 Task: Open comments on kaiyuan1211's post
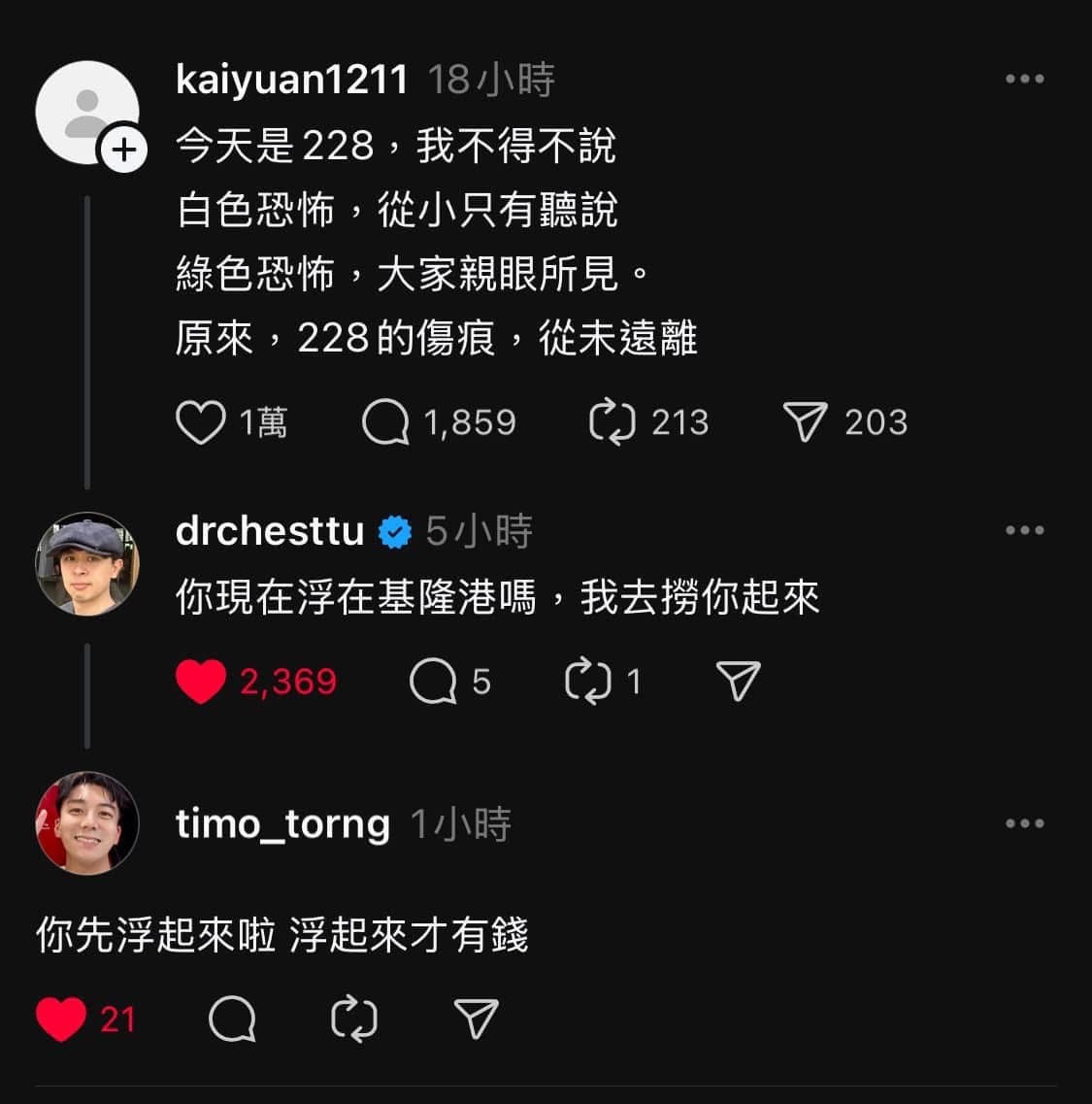point(385,422)
